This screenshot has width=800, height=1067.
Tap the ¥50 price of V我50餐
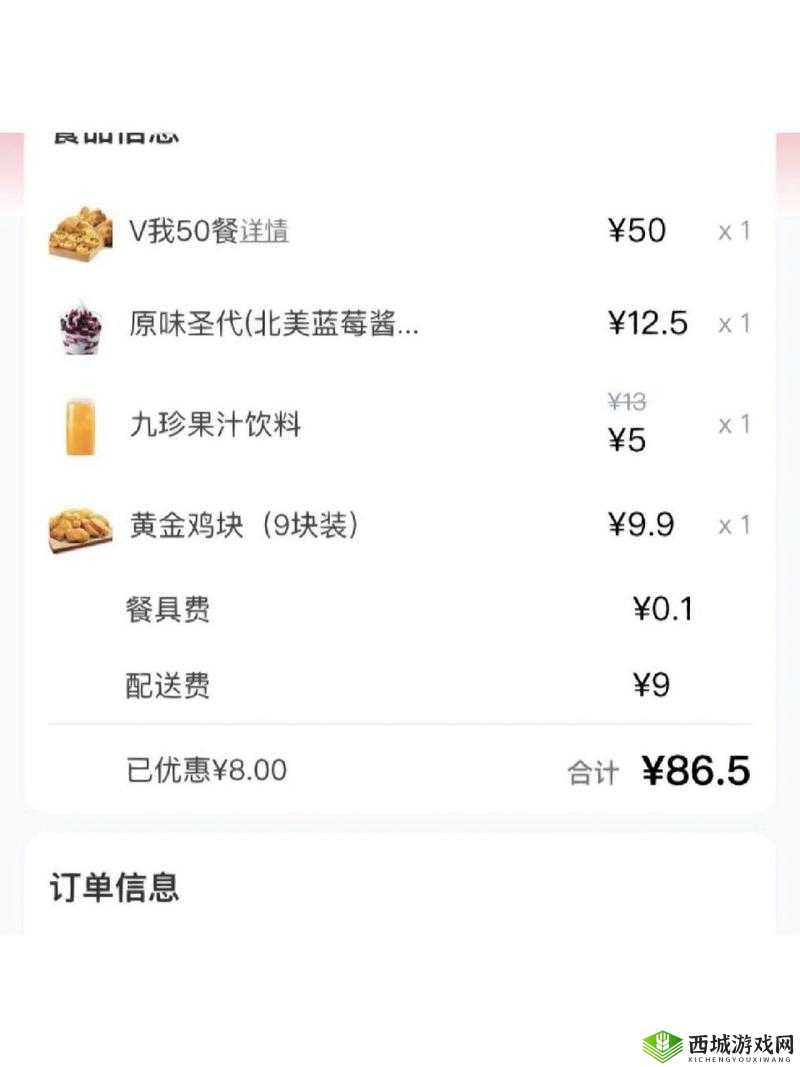point(638,231)
